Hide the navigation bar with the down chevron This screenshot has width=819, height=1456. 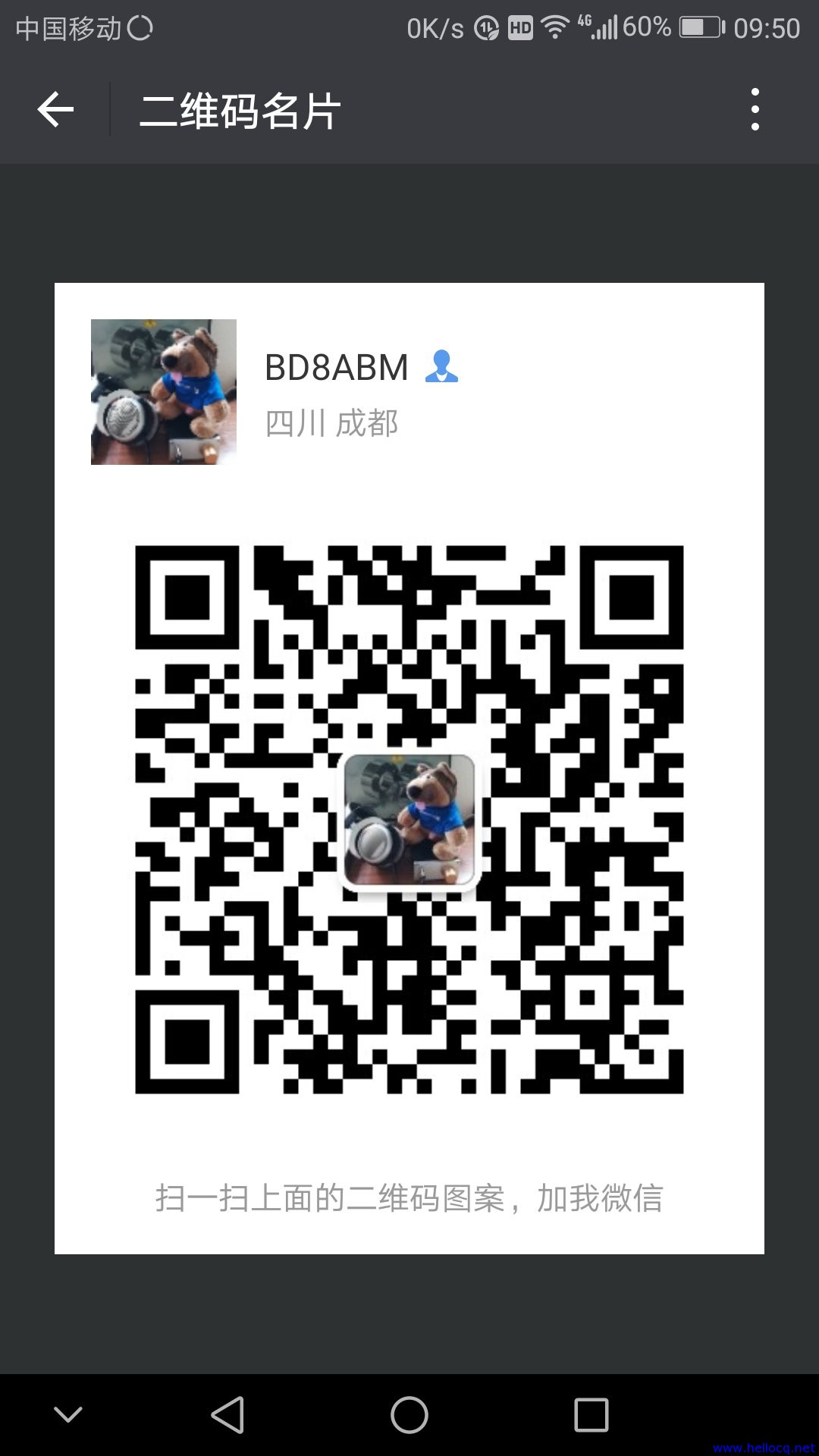point(68,1415)
